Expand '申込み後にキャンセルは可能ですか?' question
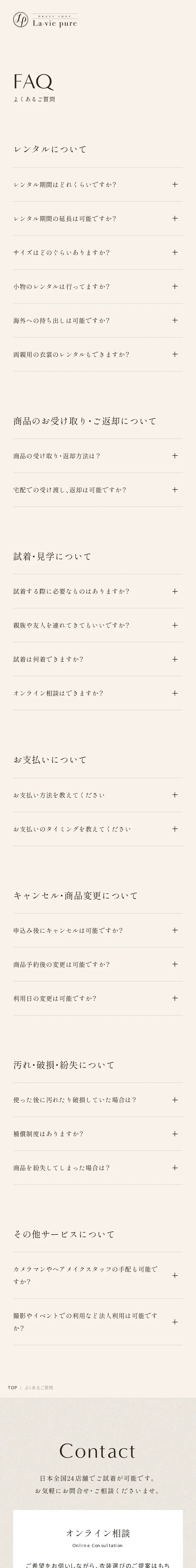The height and width of the screenshot is (1568, 196). [97, 930]
